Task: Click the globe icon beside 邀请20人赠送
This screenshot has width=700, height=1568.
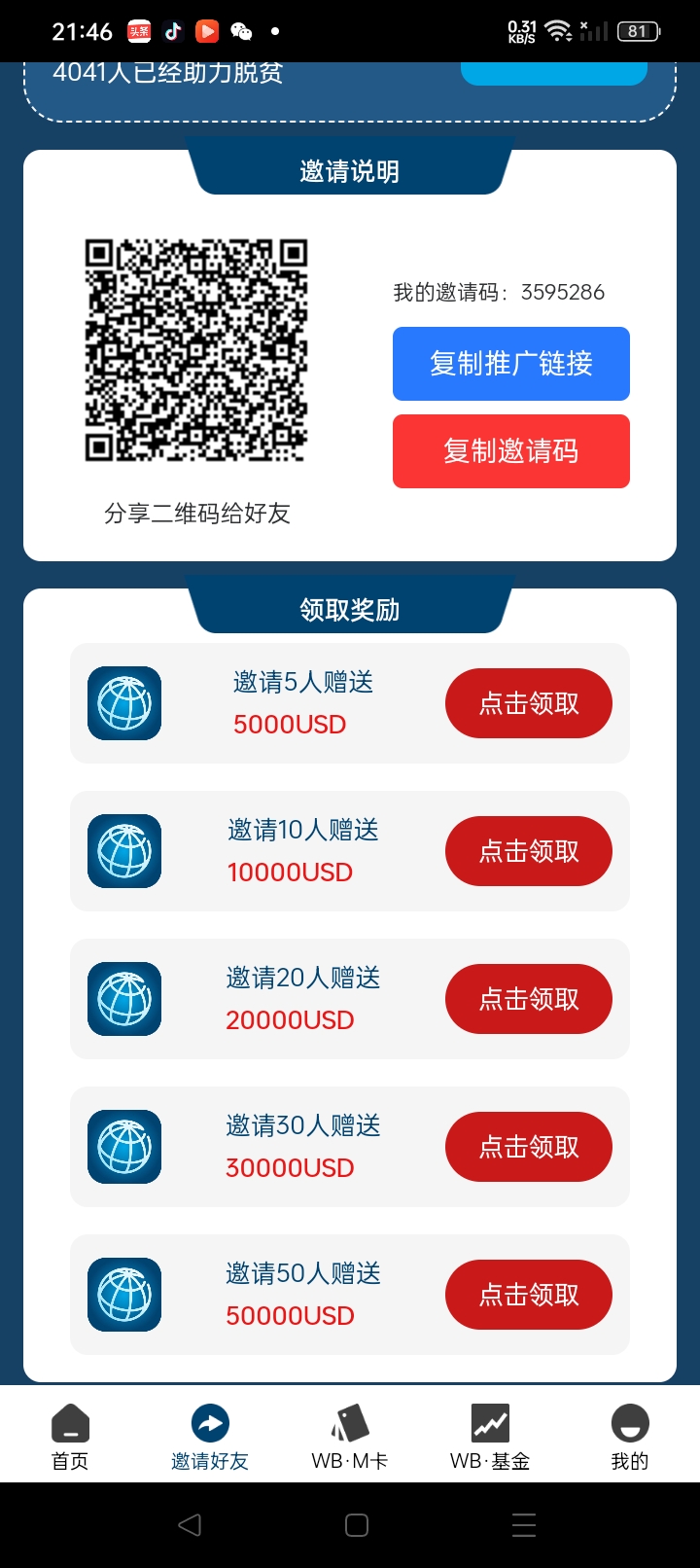Action: (x=123, y=998)
